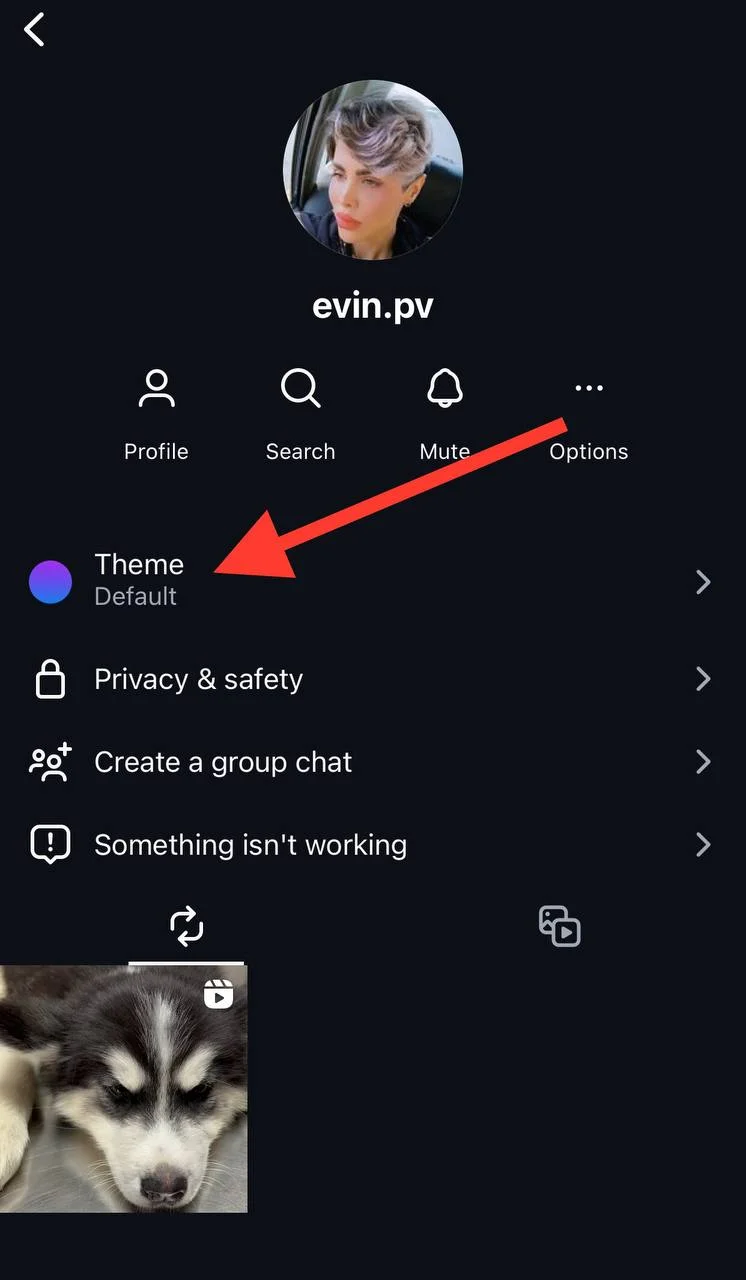Tap the back arrow at top left
This screenshot has width=746, height=1280.
[x=35, y=30]
